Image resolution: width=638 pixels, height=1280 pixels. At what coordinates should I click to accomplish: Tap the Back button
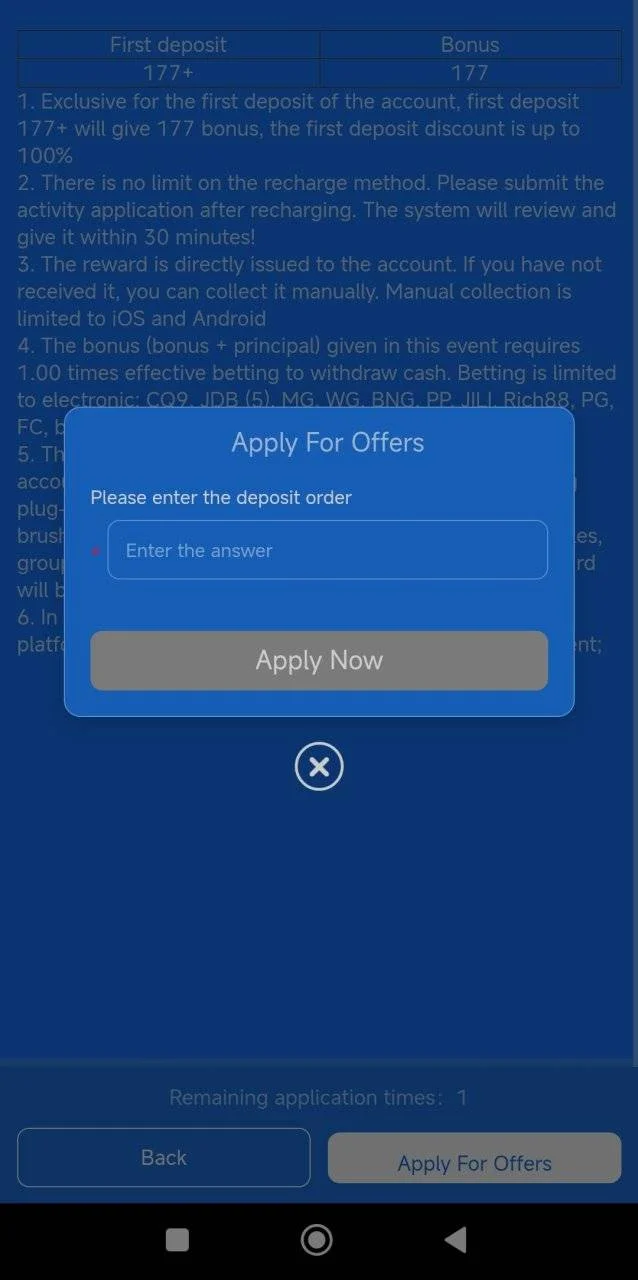pos(164,1157)
